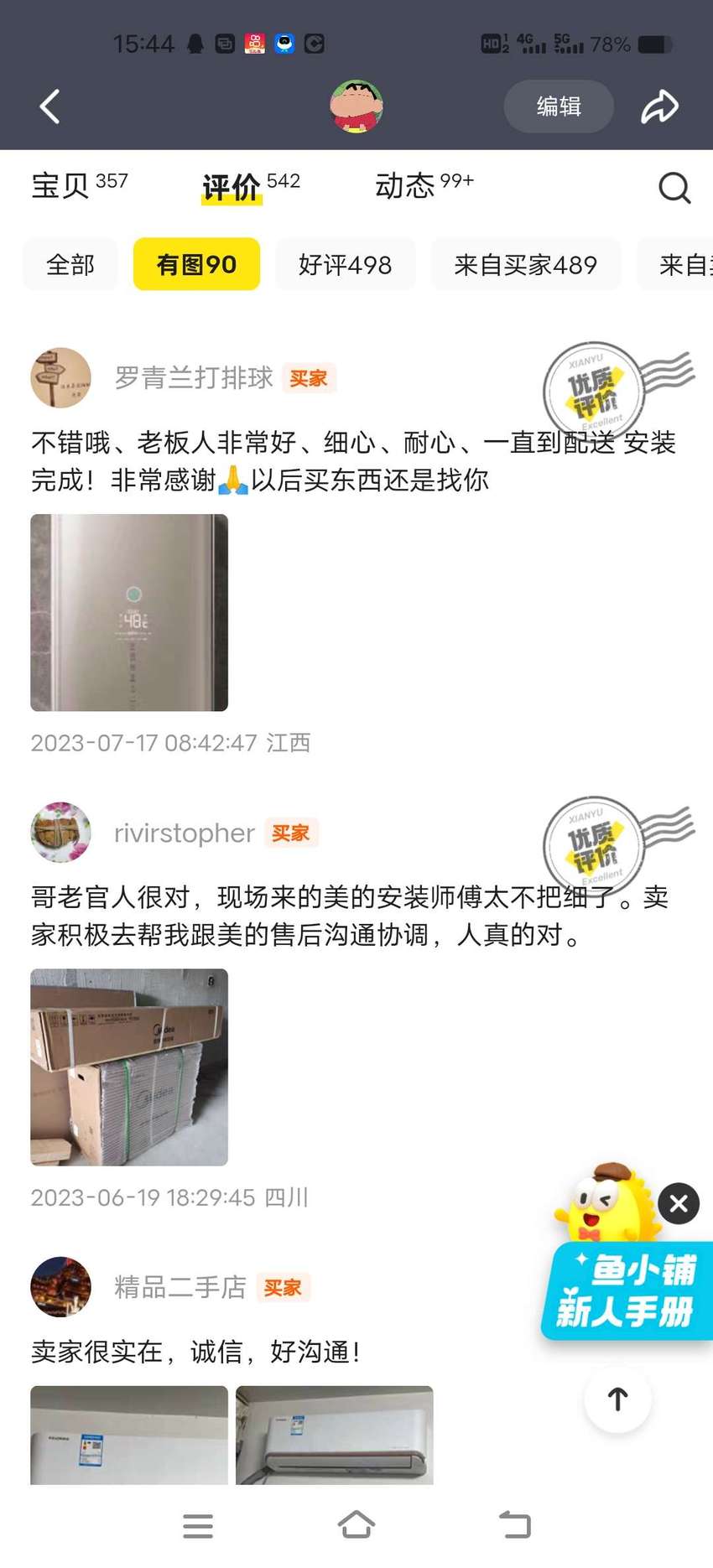Switch to the 宝贝 357 tab
The width and height of the screenshot is (713, 1568).
click(80, 185)
